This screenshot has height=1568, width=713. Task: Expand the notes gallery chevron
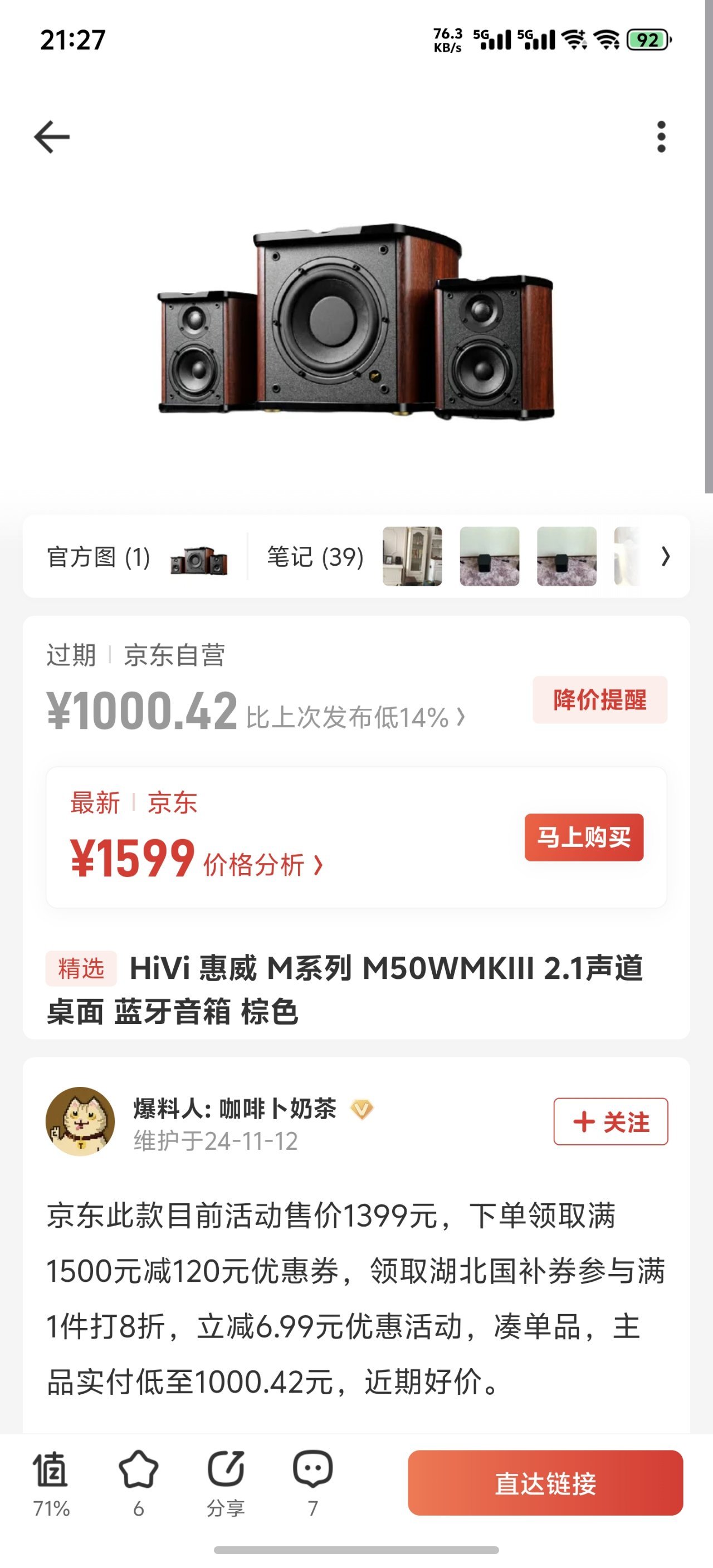666,556
